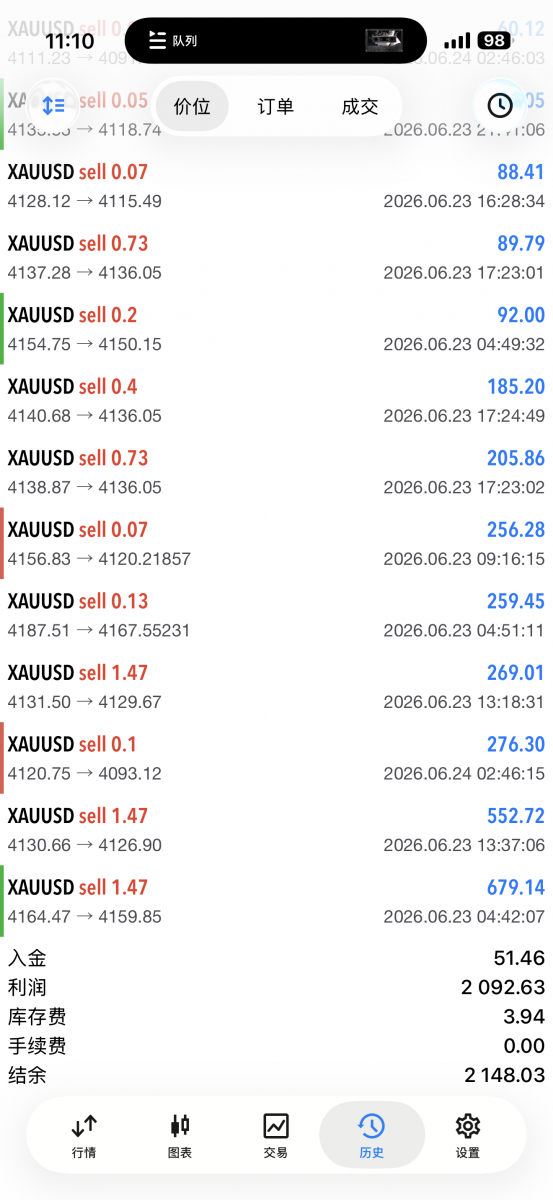Image resolution: width=553 pixels, height=1200 pixels.
Task: Open the sell 0.2 trade with profit 92.00
Action: [x=276, y=329]
